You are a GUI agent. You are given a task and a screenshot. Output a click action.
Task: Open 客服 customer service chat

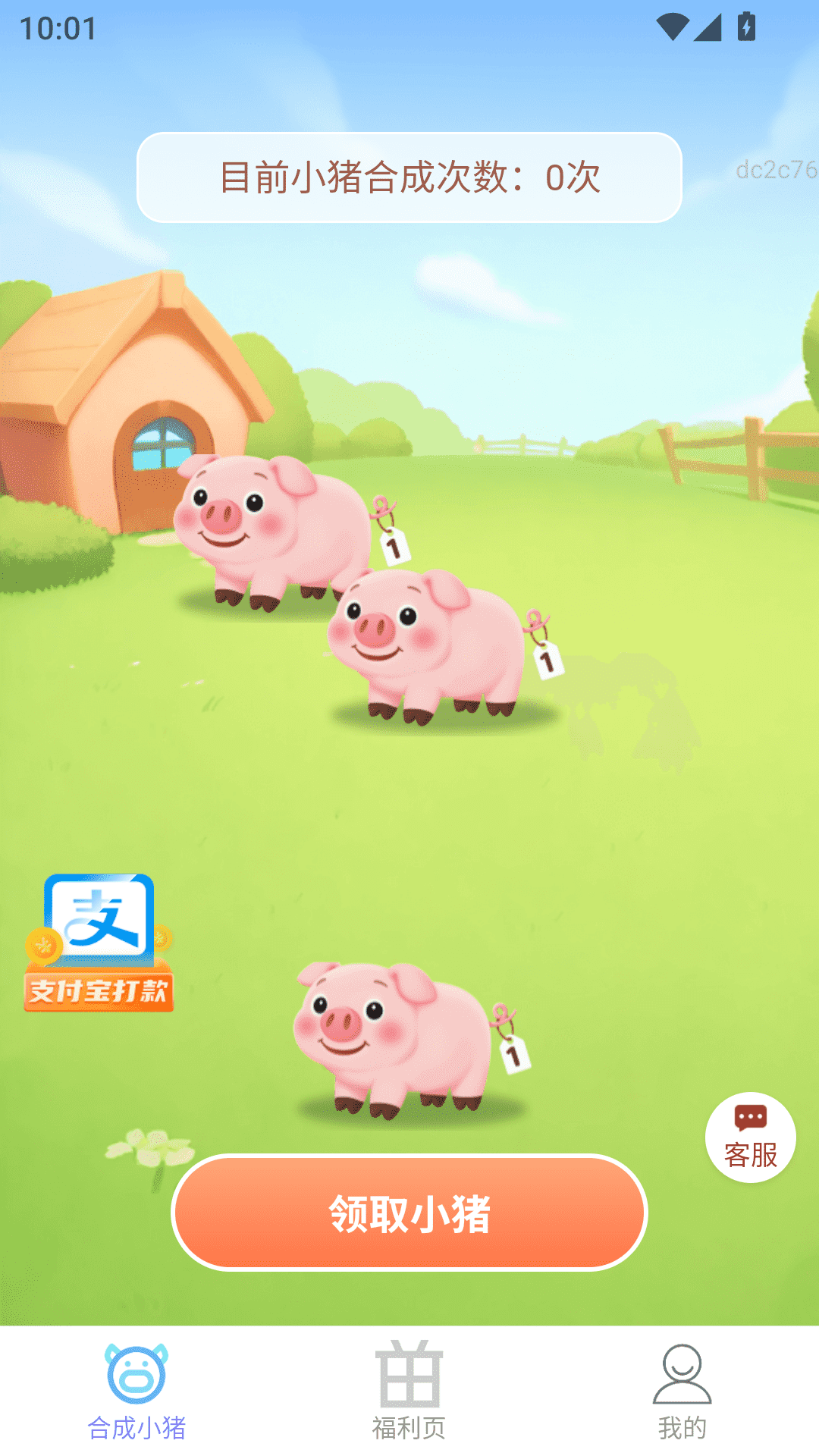coord(750,1137)
